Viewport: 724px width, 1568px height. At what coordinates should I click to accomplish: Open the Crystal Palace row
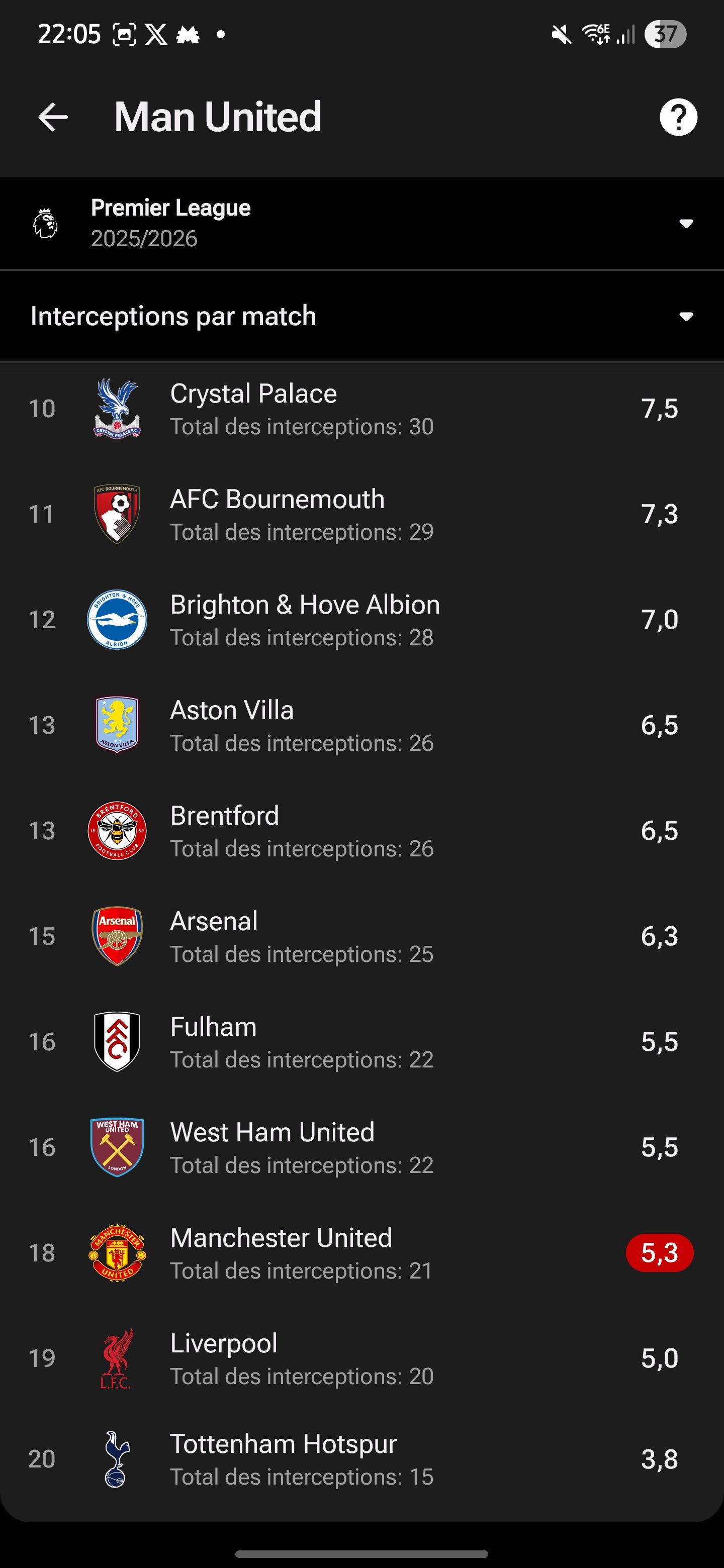tap(361, 409)
